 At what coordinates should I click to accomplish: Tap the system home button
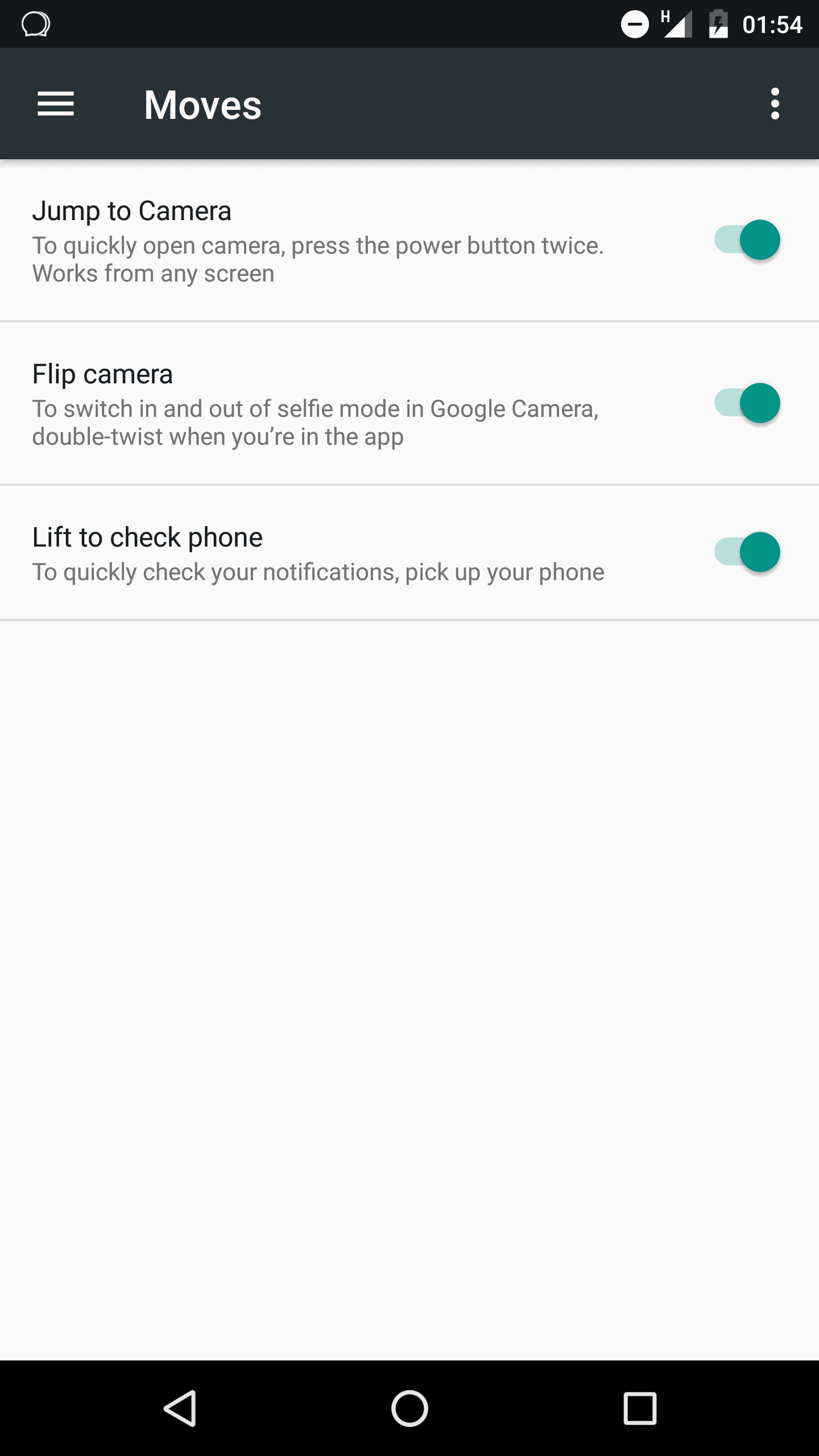tap(409, 1408)
